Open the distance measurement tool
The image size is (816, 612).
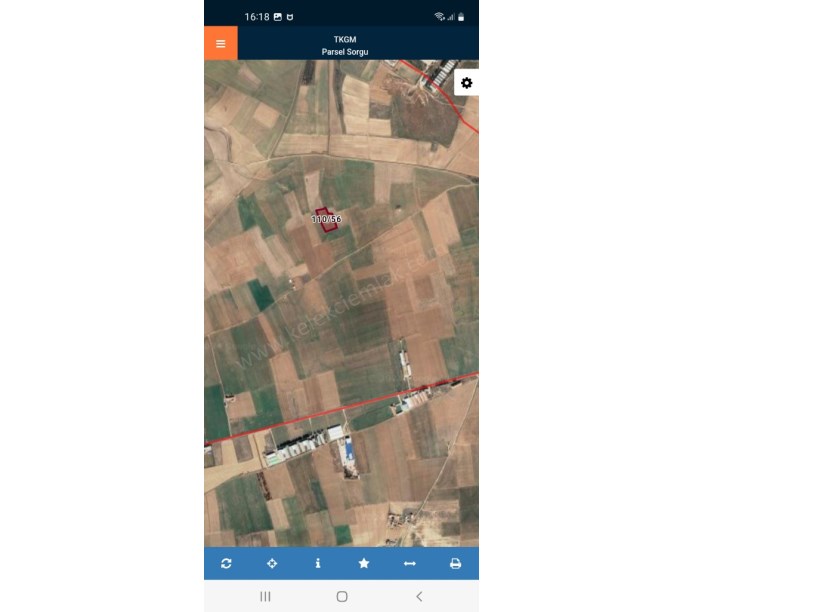click(x=409, y=563)
